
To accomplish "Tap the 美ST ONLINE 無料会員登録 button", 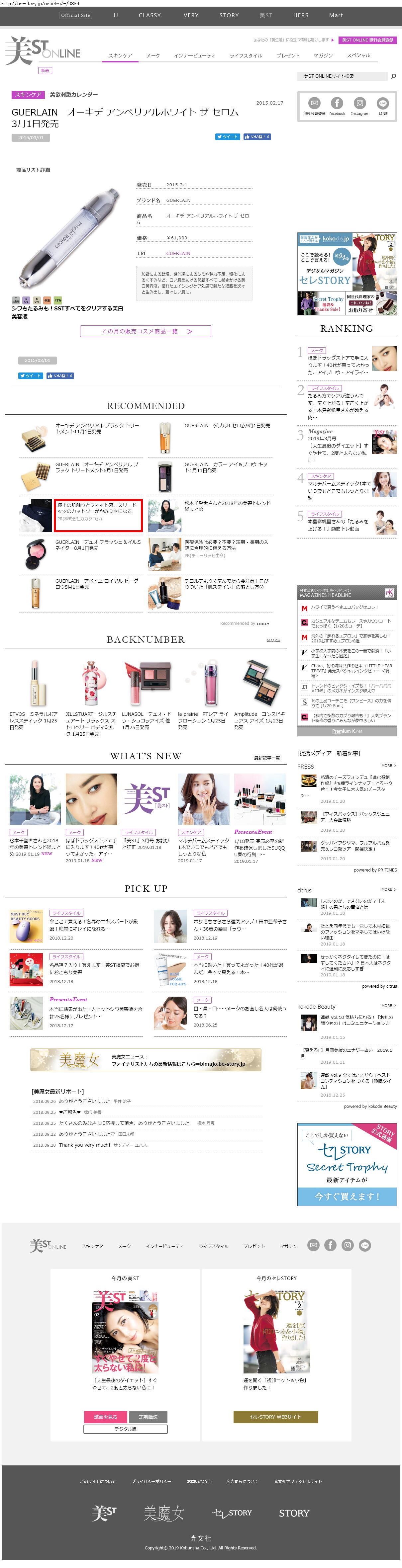I will pos(367,40).
